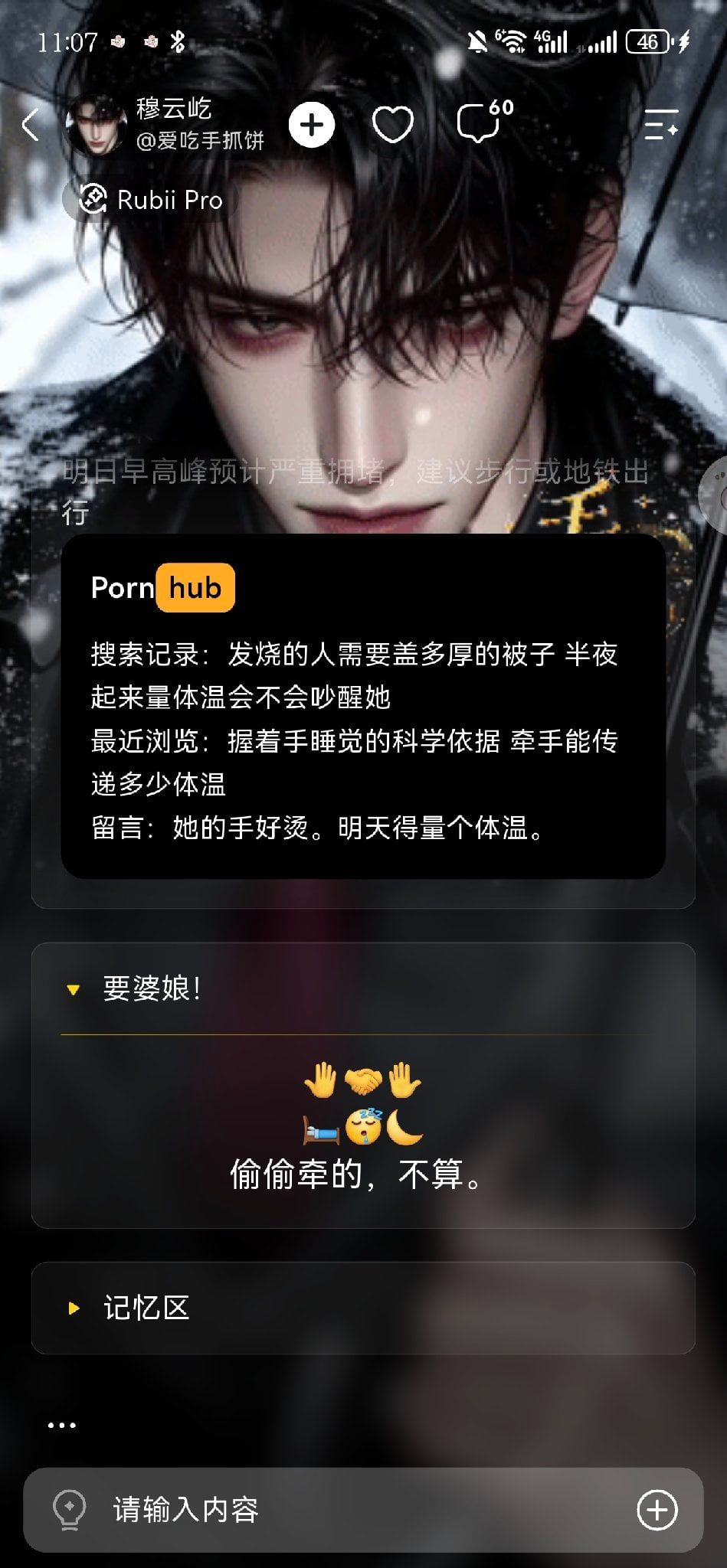The height and width of the screenshot is (1568, 727).
Task: Like this character with the heart icon
Action: (x=393, y=125)
